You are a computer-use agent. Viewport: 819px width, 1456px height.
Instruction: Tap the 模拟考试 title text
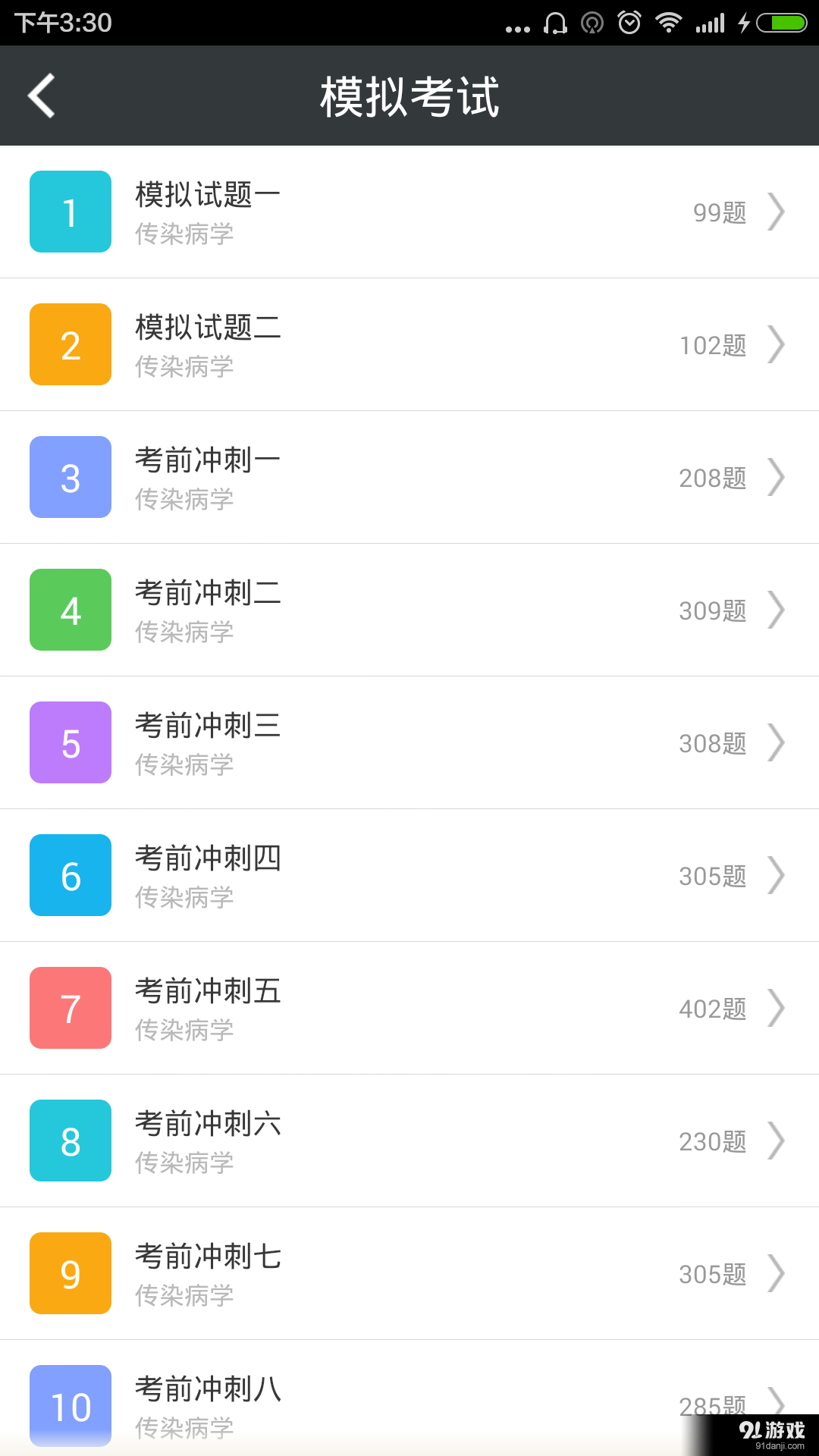[409, 97]
